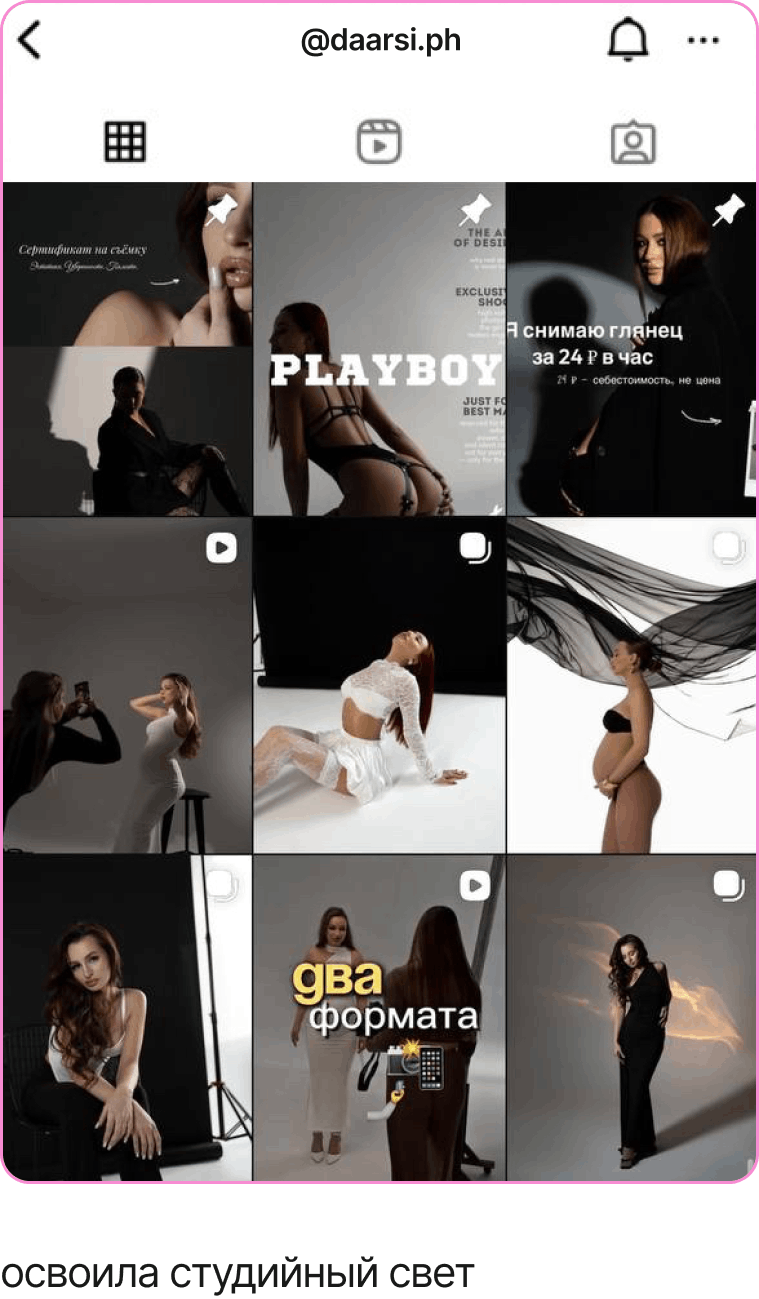Open the three-dot overflow menu
The image size is (759, 1299).
[x=703, y=41]
